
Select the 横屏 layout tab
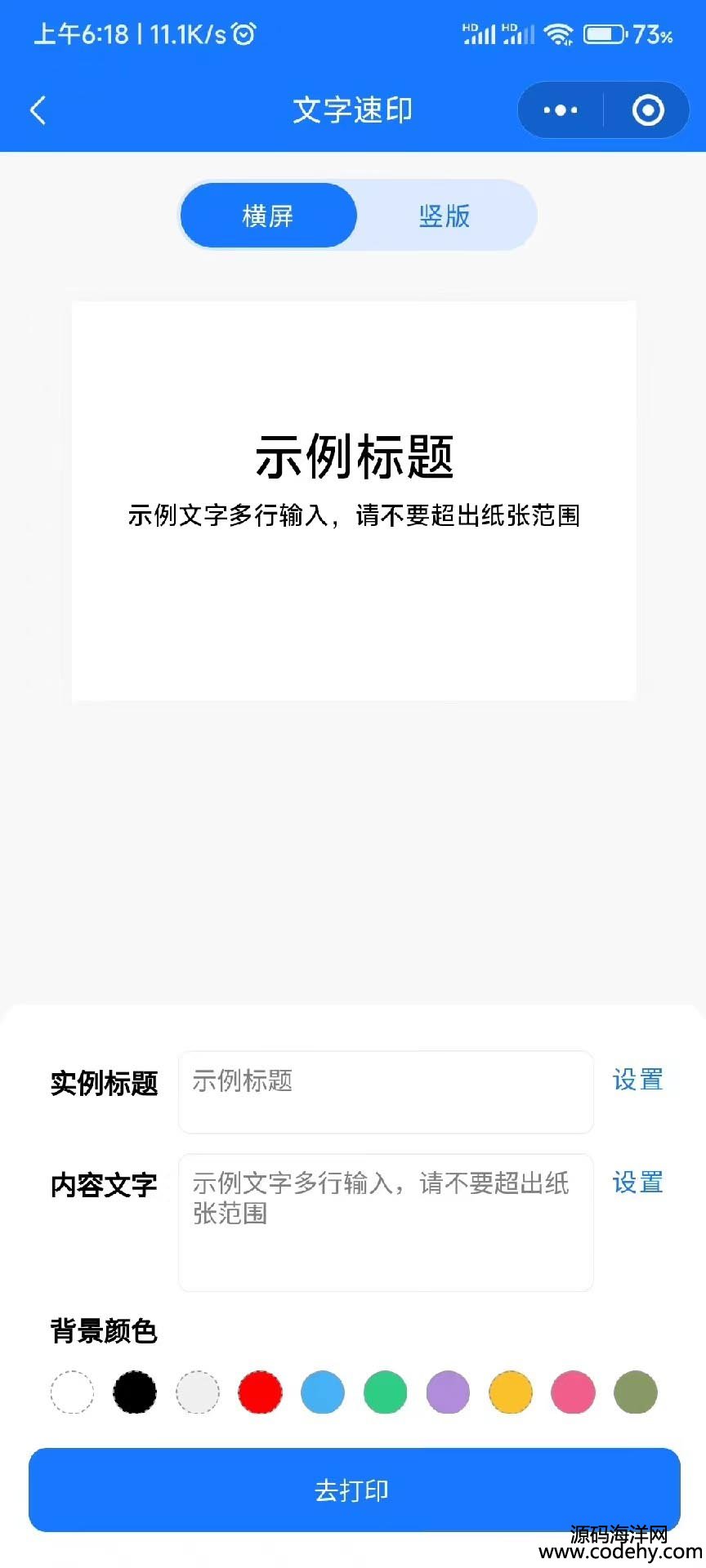click(x=268, y=216)
